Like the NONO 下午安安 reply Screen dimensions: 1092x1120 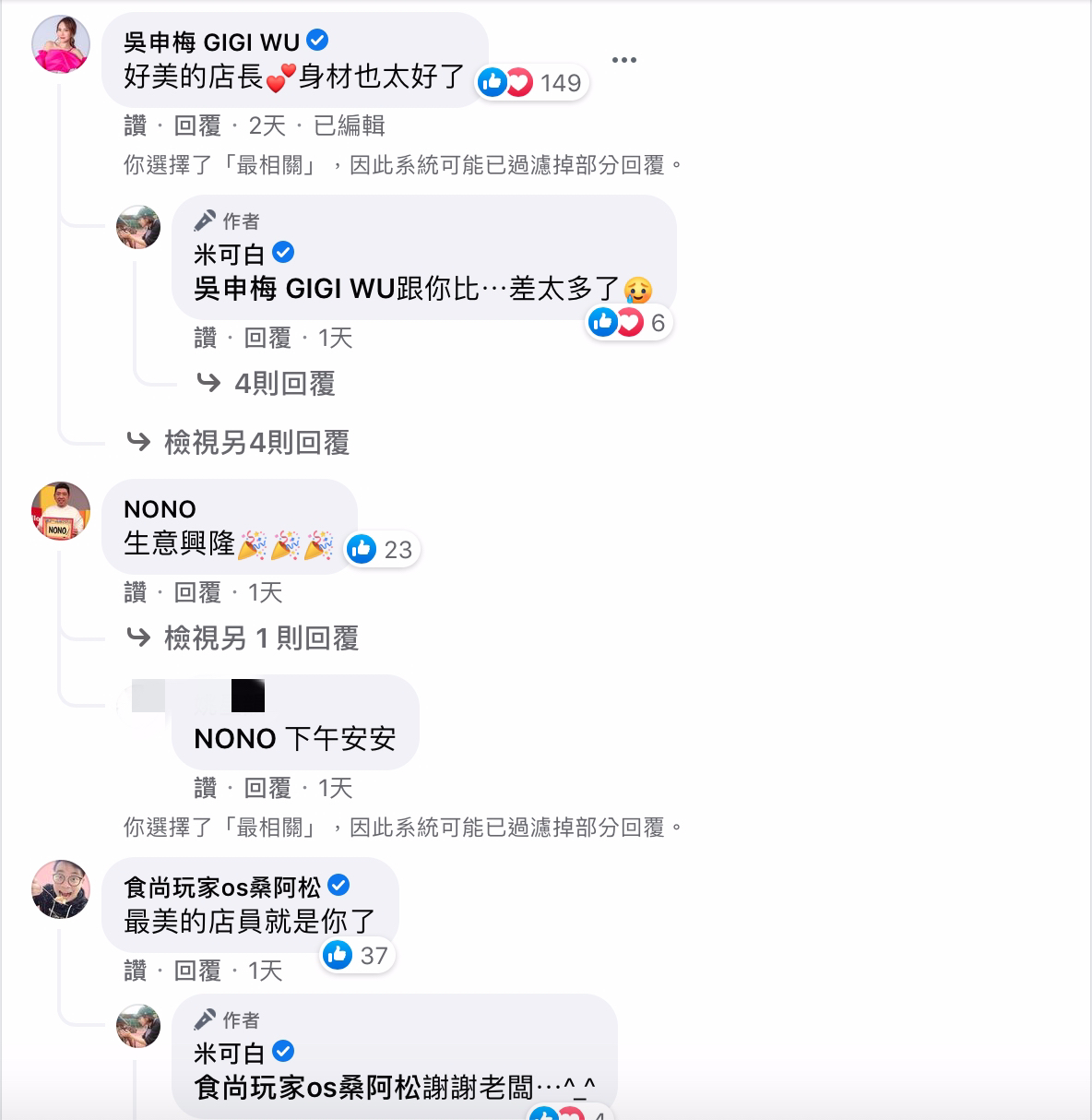click(205, 788)
